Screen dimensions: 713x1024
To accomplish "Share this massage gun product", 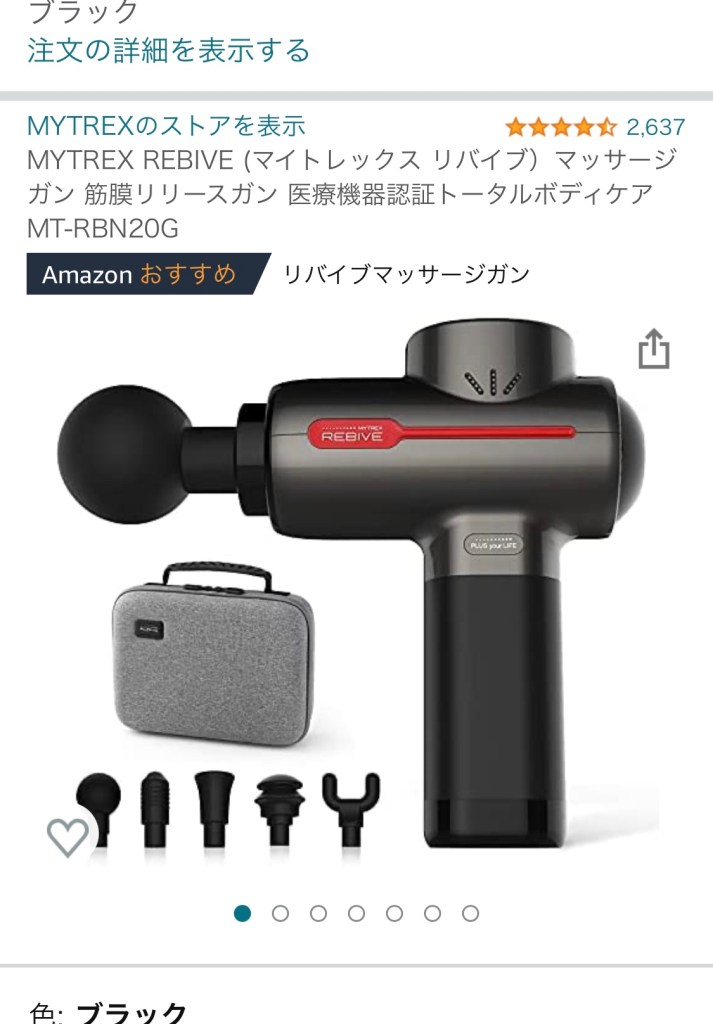I will 653,351.
